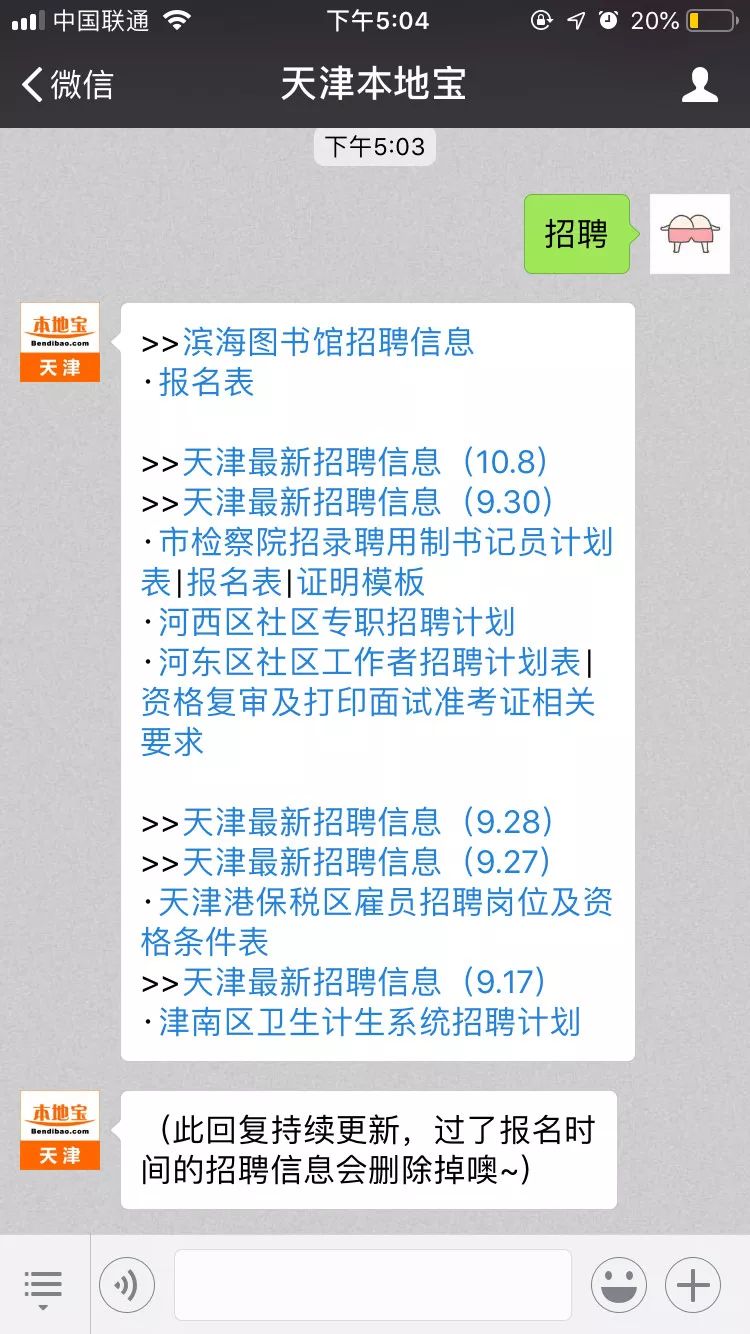Focus the message text field

373,1285
